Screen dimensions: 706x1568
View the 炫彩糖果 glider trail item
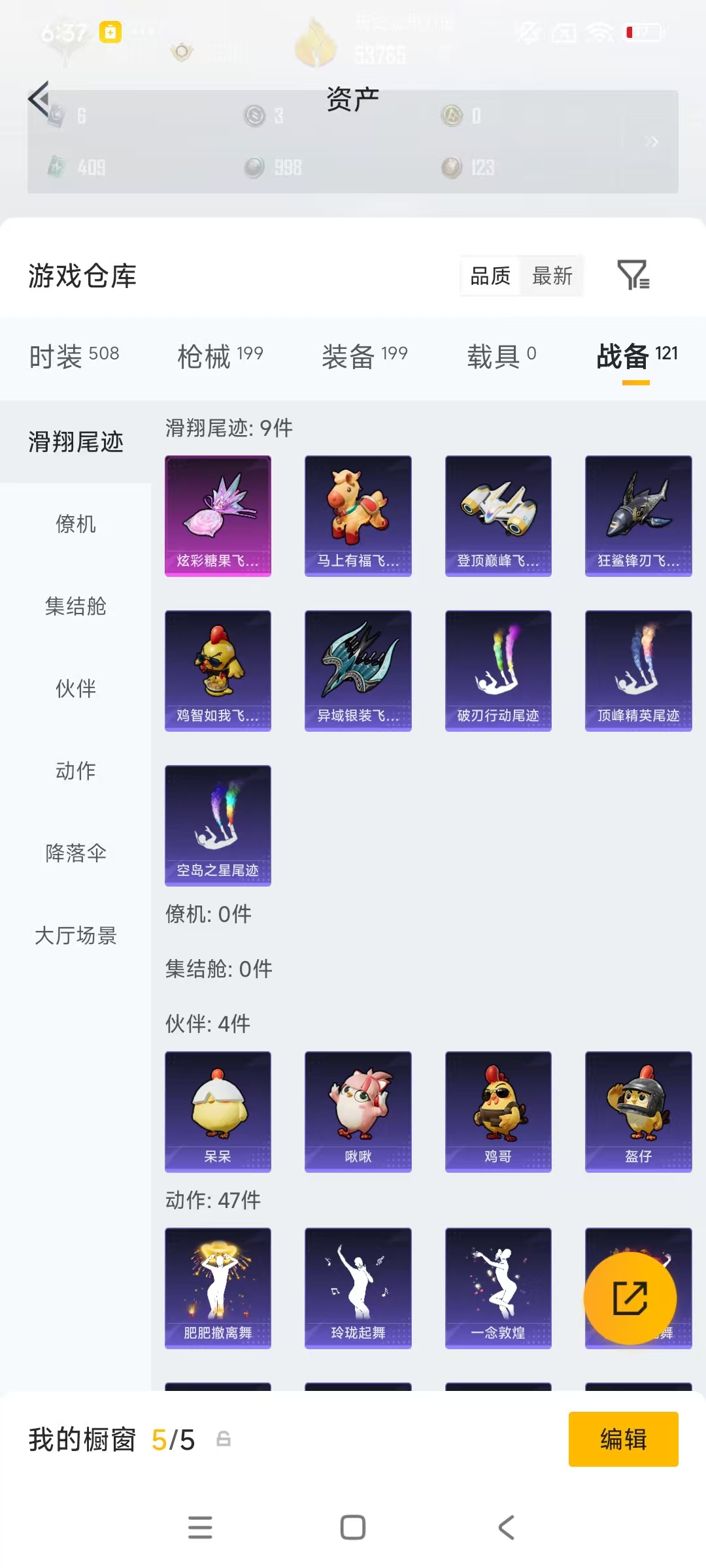point(218,515)
